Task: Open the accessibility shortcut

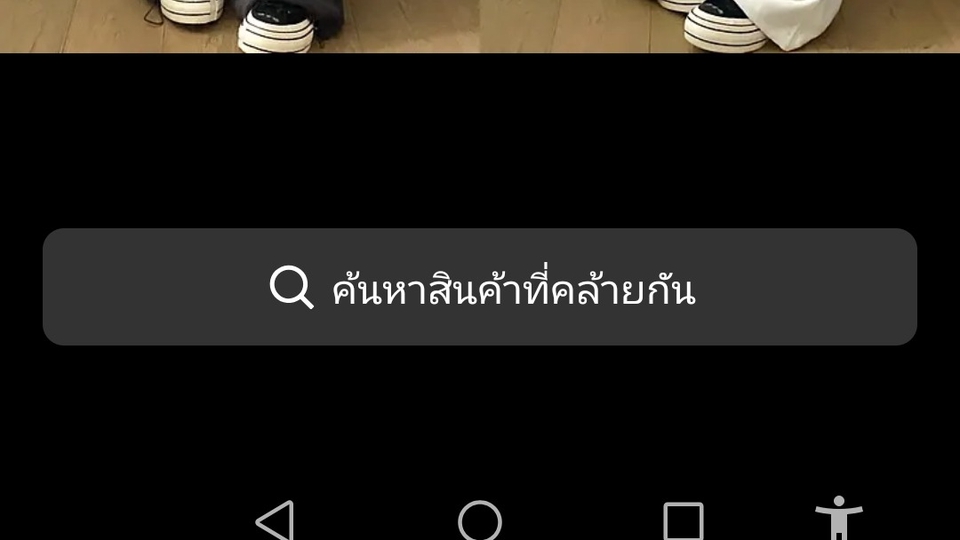Action: [838, 518]
